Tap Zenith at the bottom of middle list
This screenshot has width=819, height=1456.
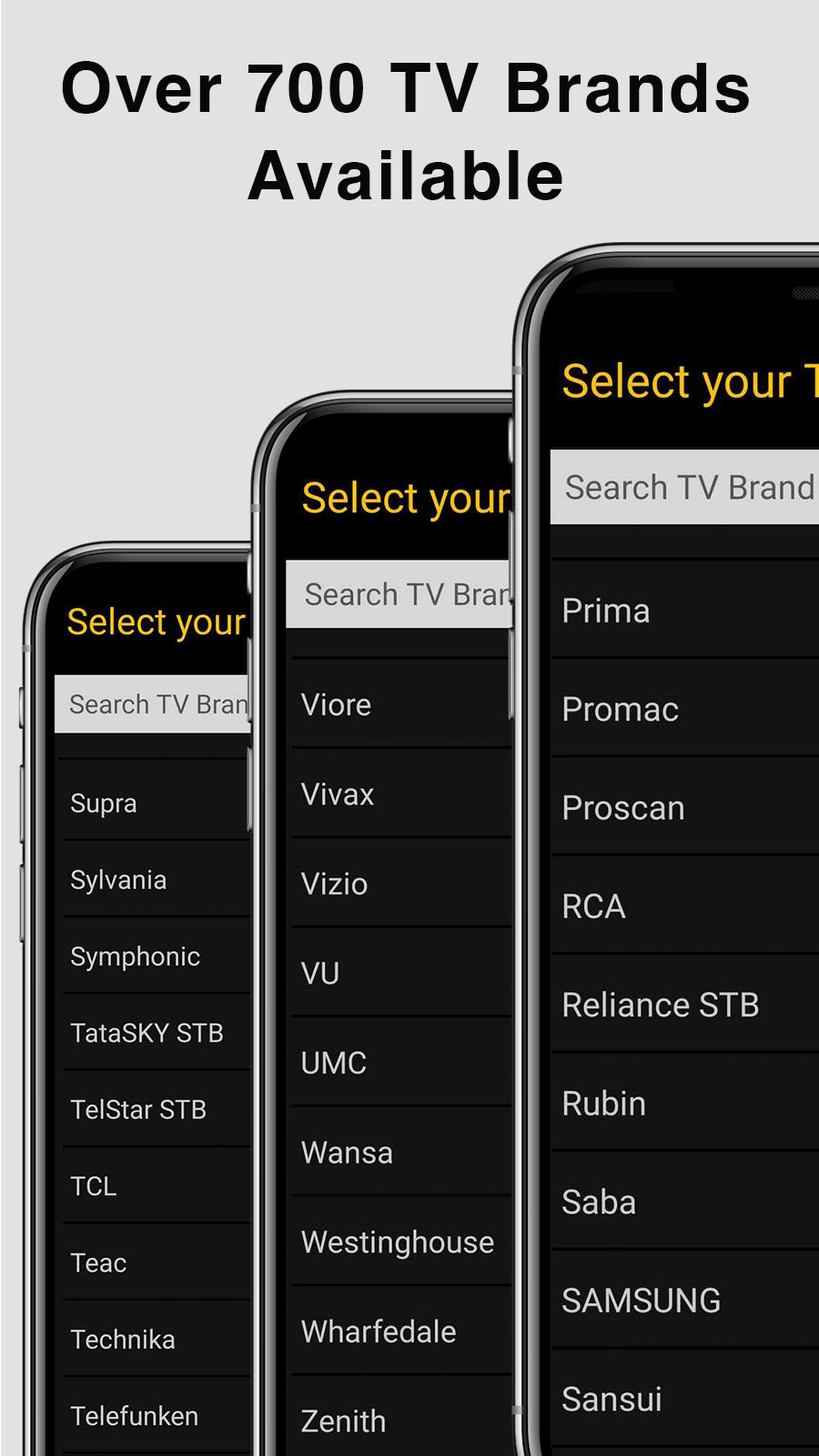click(x=391, y=1420)
